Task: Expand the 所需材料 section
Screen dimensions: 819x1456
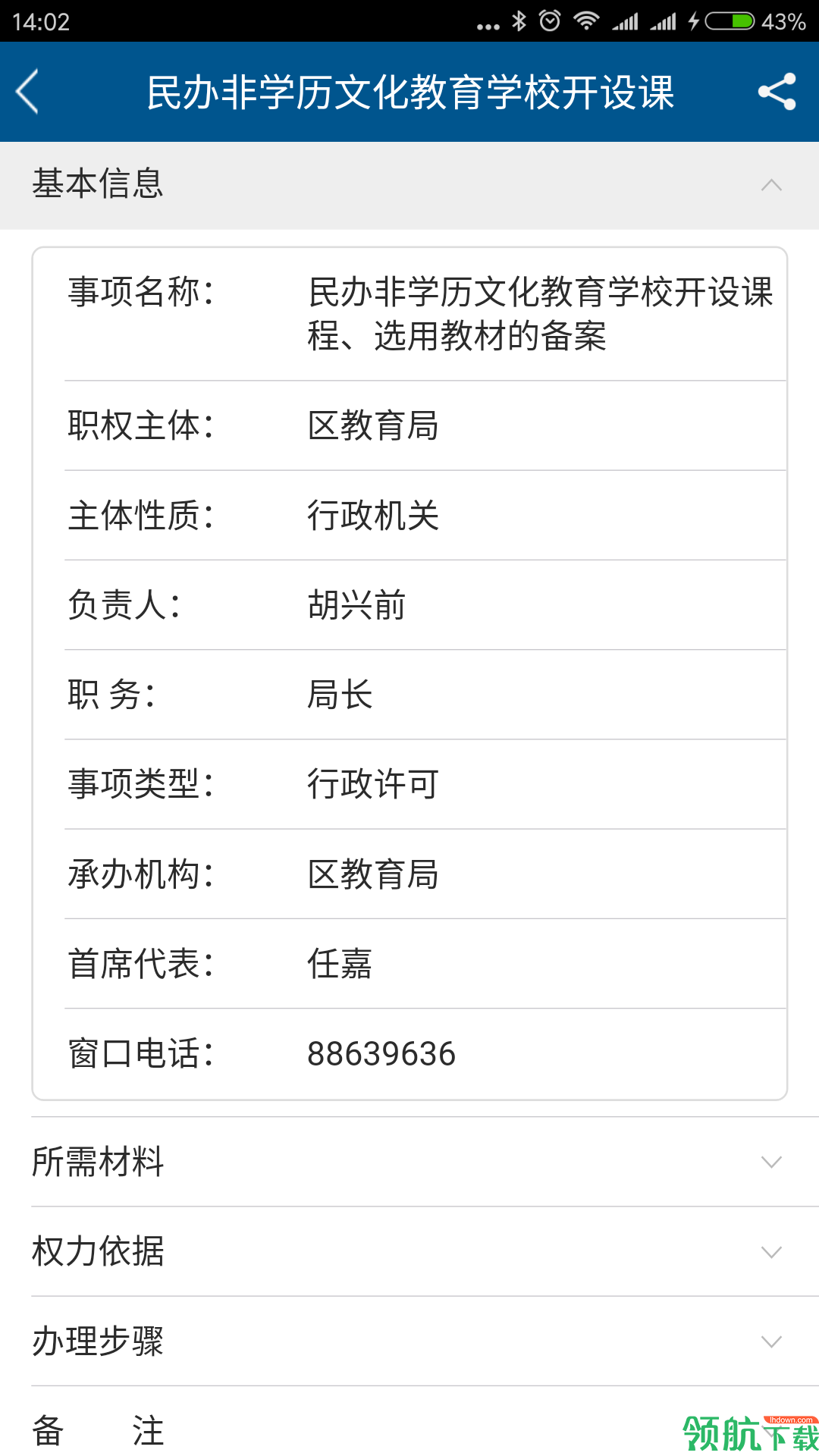Action: click(770, 1162)
